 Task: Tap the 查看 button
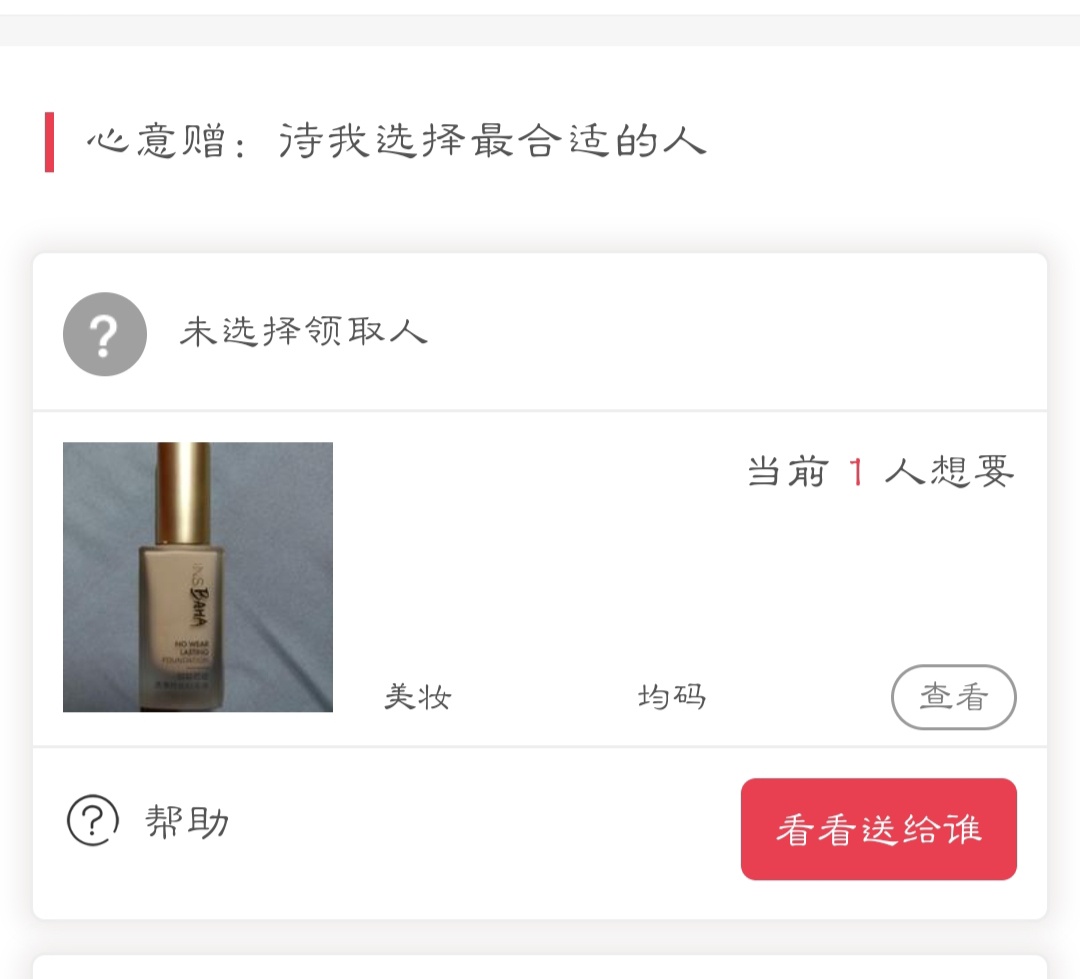953,697
